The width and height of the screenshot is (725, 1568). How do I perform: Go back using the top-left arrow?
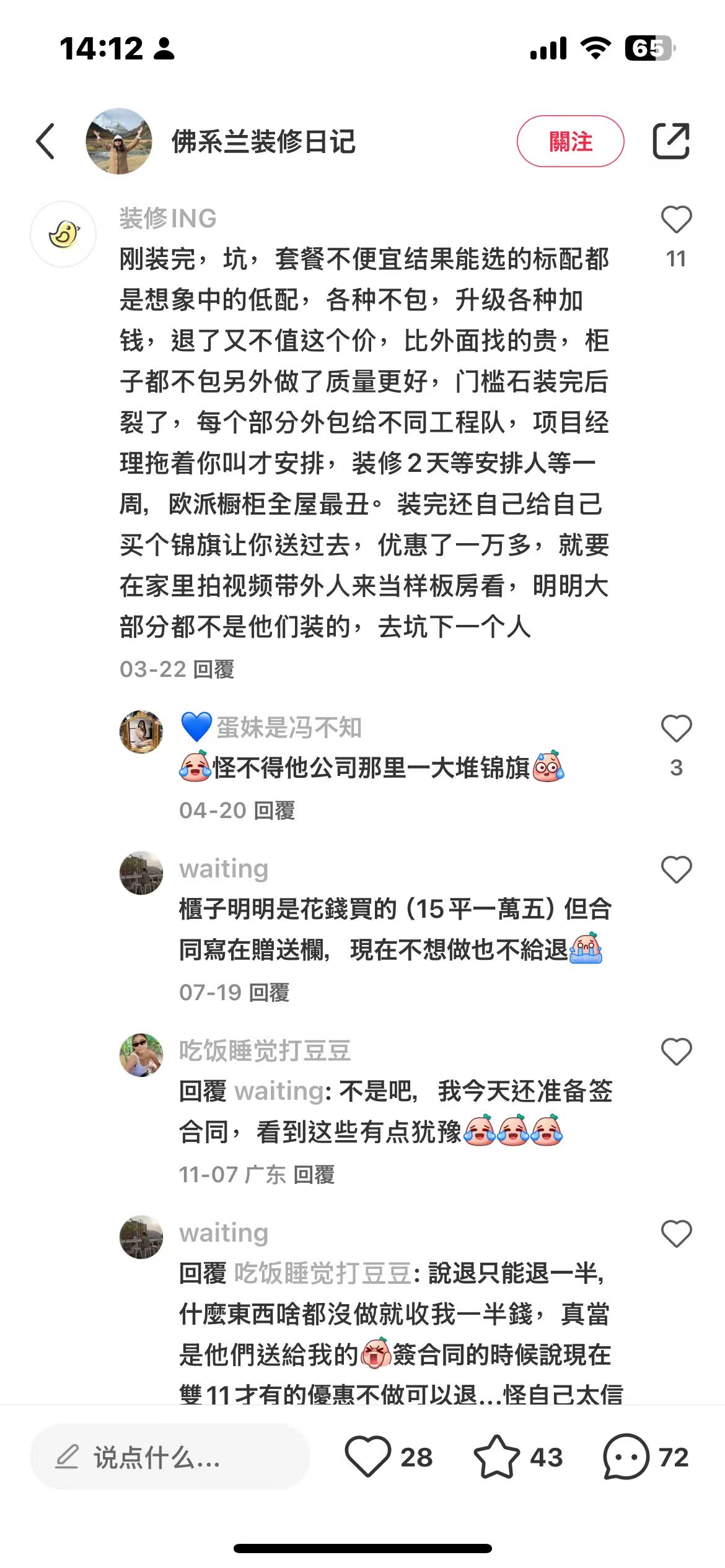coord(46,141)
